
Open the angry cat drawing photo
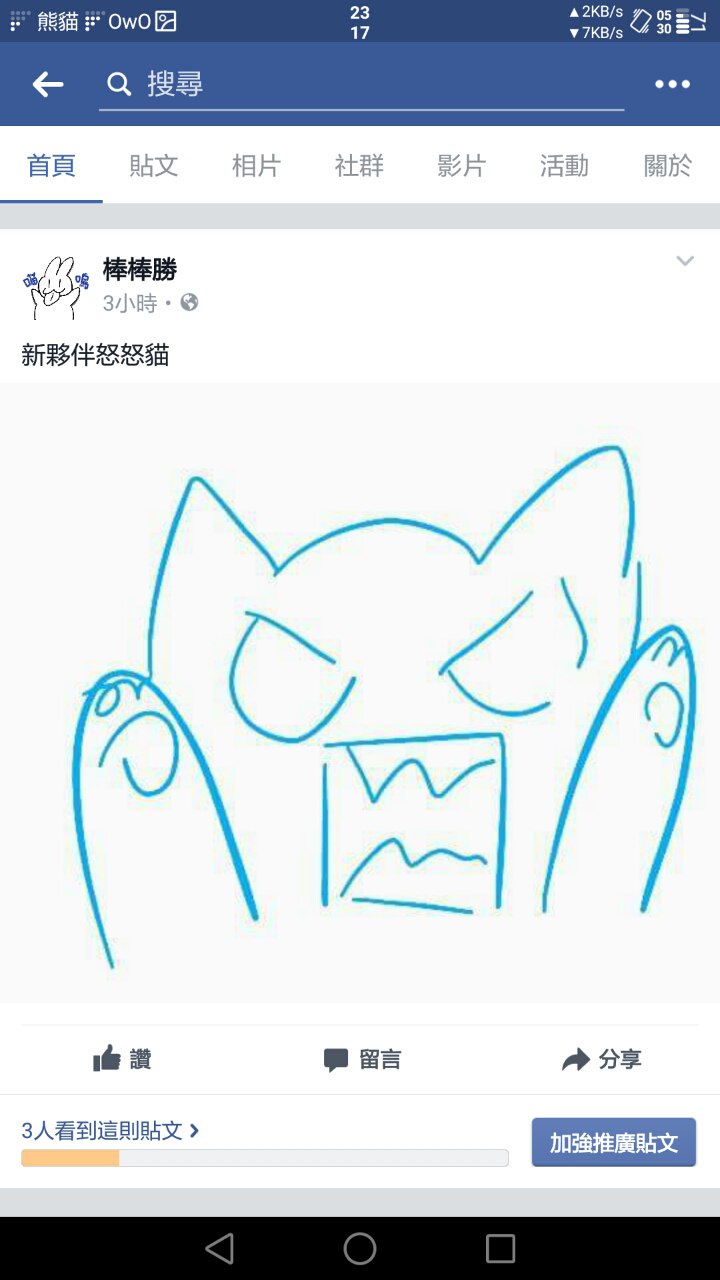[x=360, y=692]
